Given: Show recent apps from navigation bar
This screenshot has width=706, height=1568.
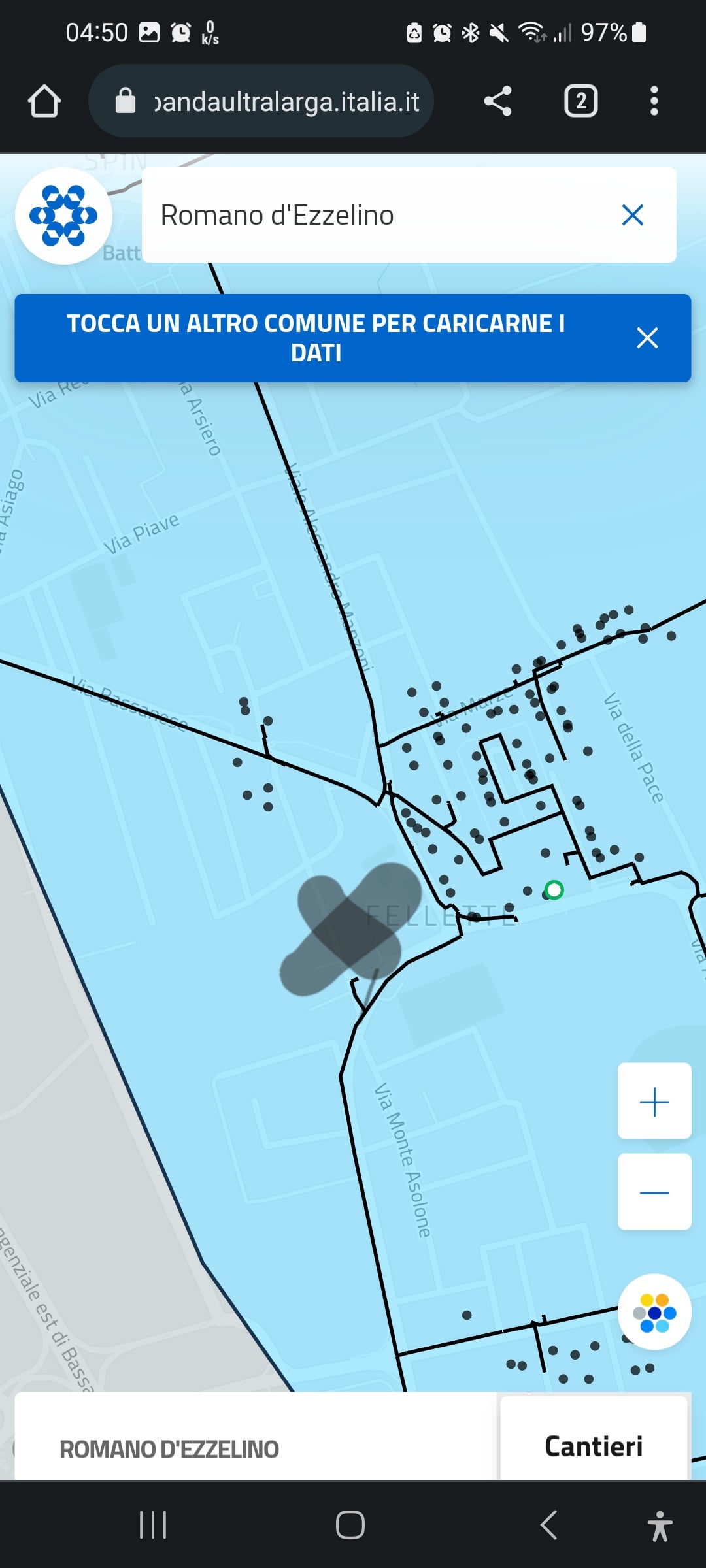Looking at the screenshot, I should (x=153, y=1525).
